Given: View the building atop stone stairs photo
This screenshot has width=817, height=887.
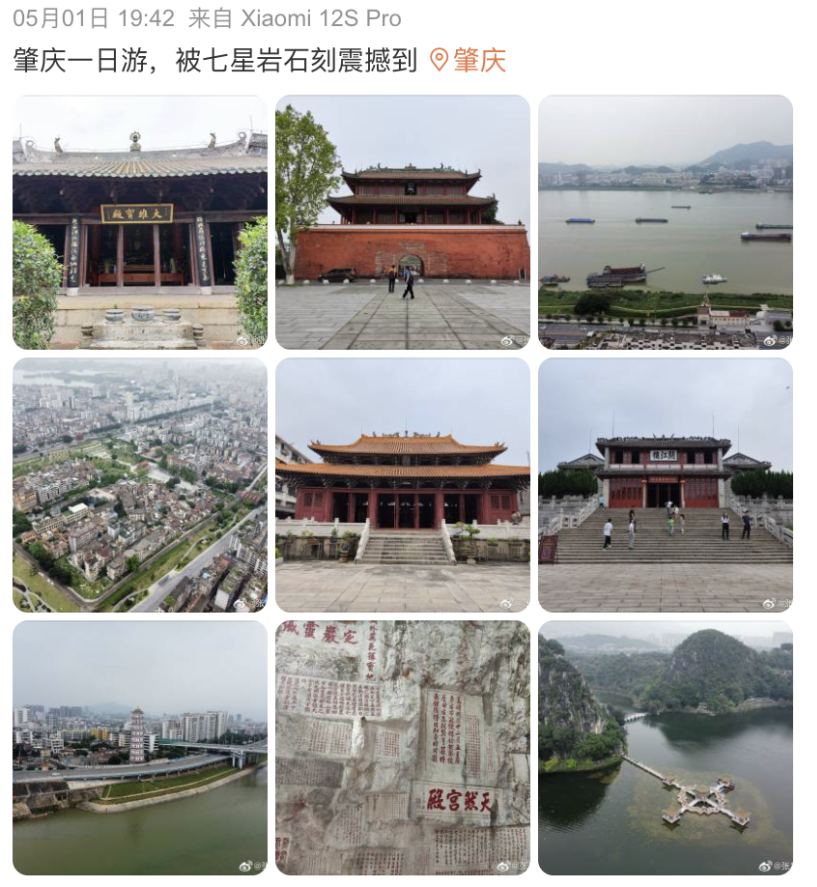Looking at the screenshot, I should coord(665,485).
